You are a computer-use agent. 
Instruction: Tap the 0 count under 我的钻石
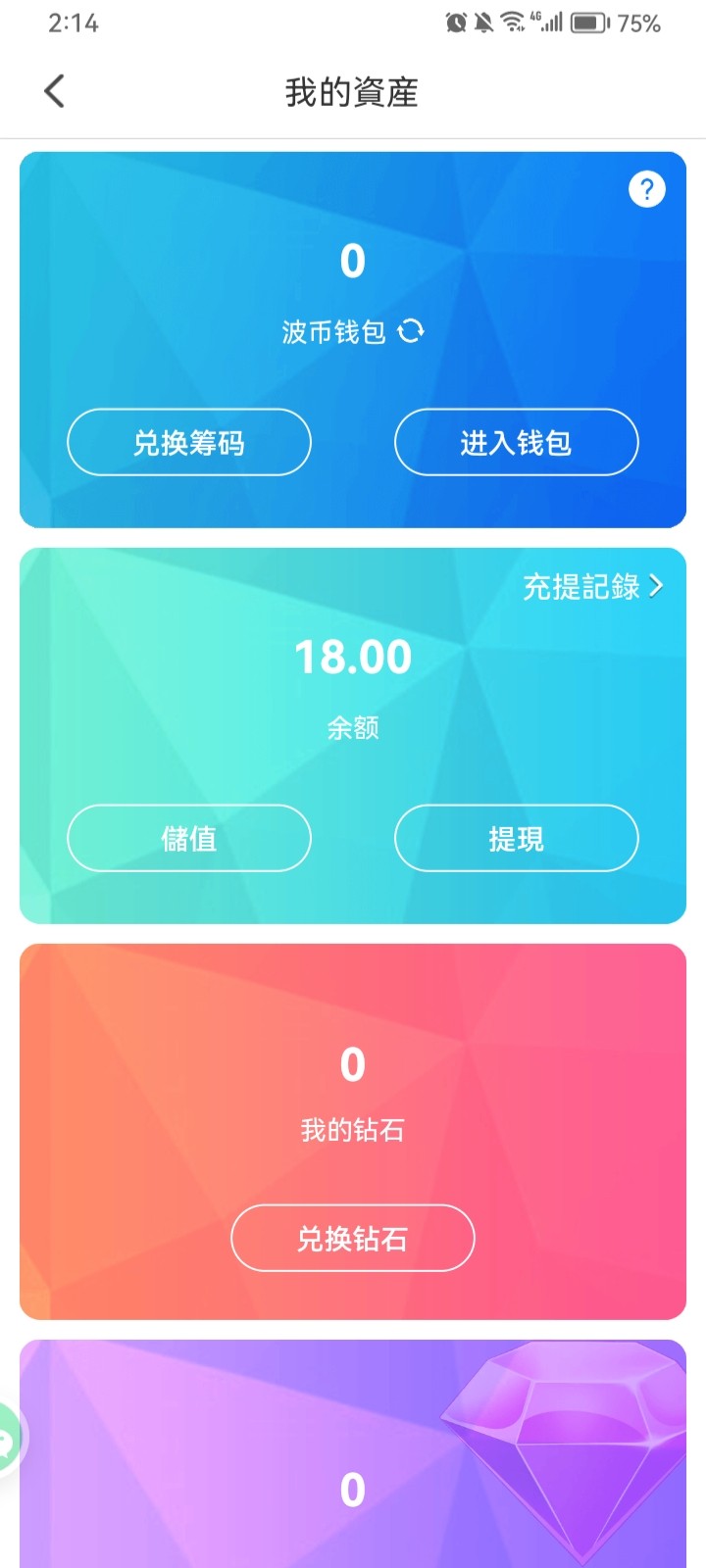click(351, 1064)
